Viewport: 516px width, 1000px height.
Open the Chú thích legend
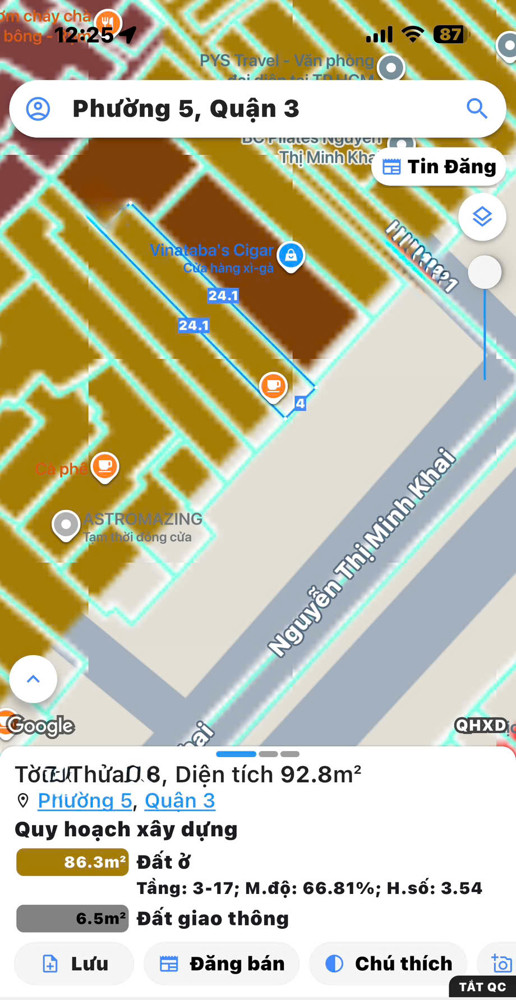[x=388, y=964]
